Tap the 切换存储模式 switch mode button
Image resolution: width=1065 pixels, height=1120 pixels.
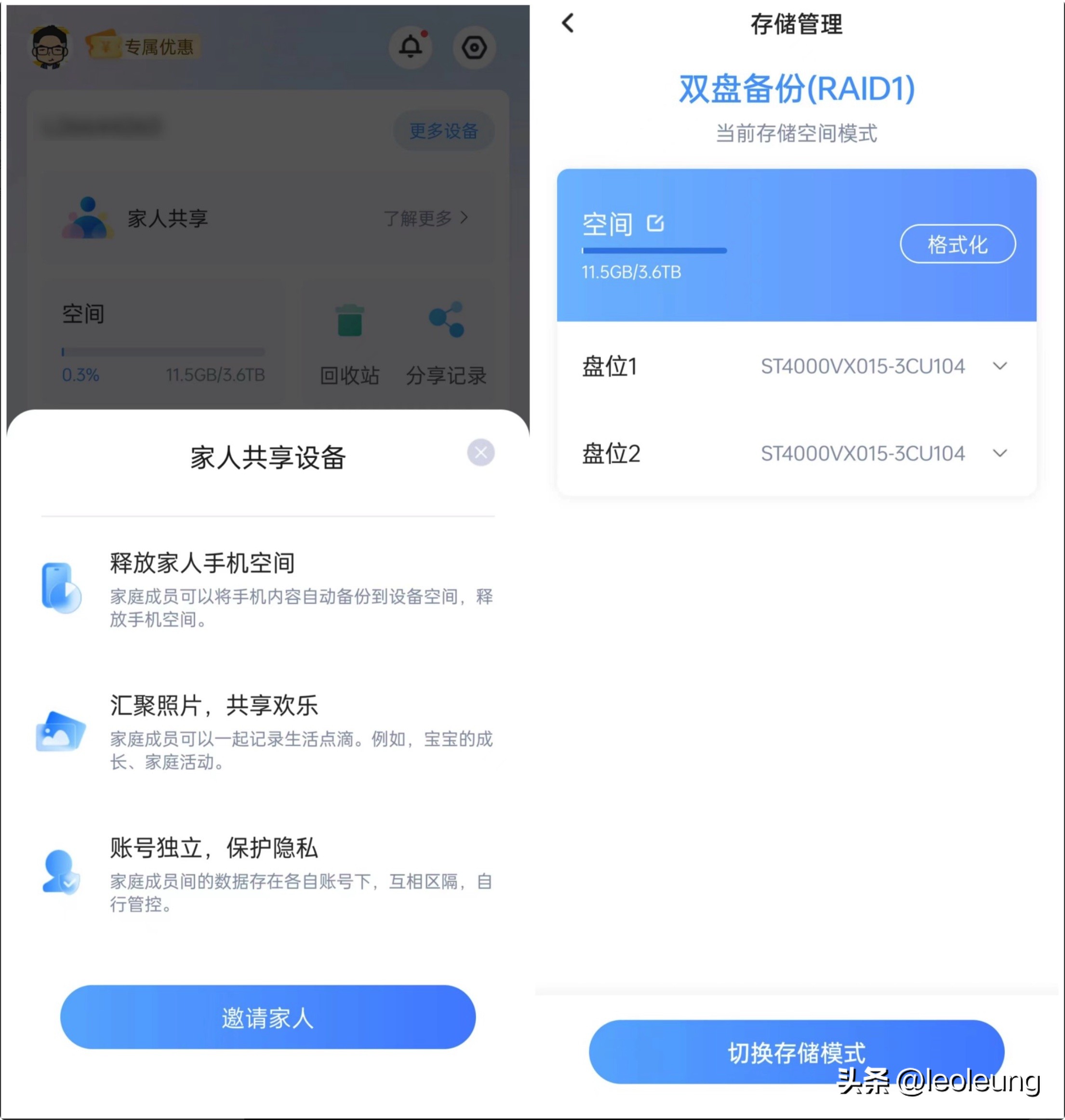pos(797,1053)
